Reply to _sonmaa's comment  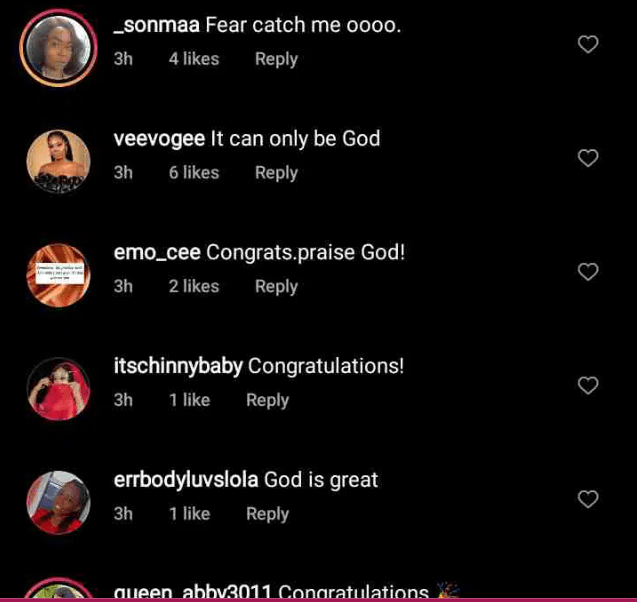tap(276, 59)
